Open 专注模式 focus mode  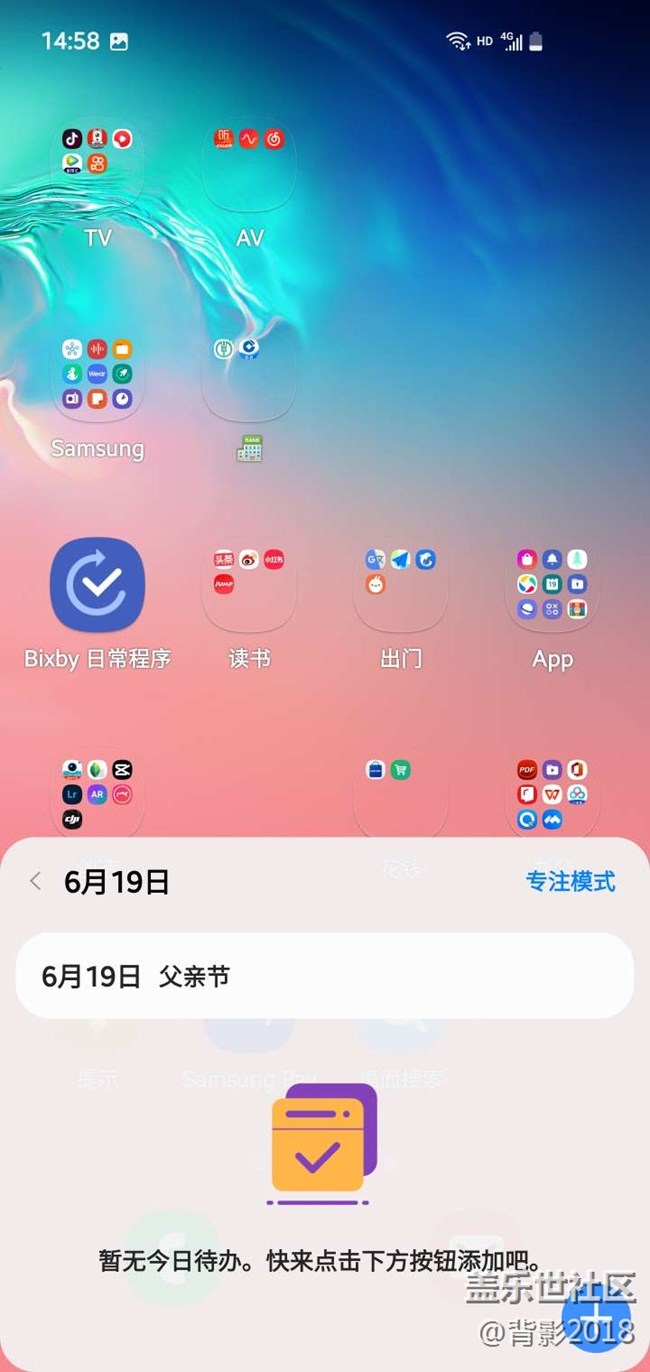[x=570, y=881]
